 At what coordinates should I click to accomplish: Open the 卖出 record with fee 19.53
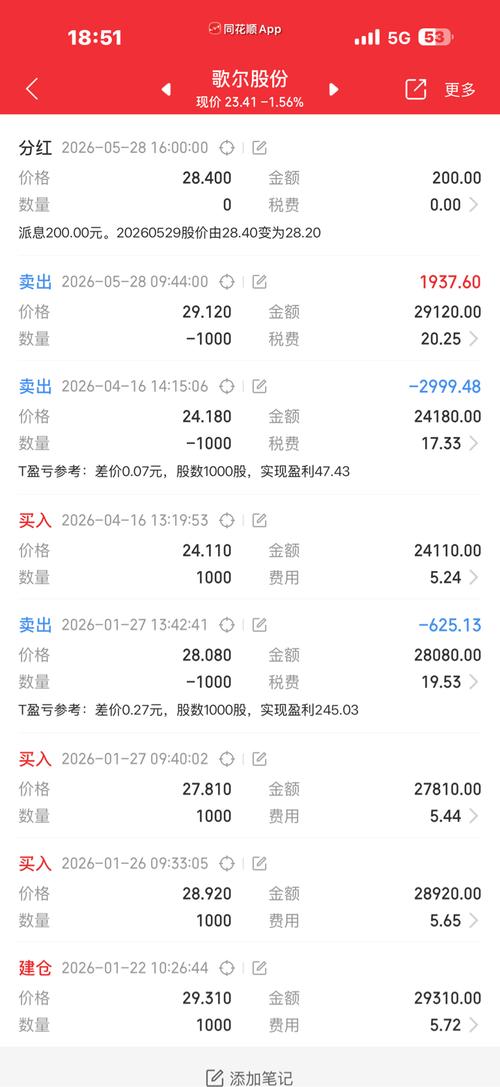(x=474, y=681)
